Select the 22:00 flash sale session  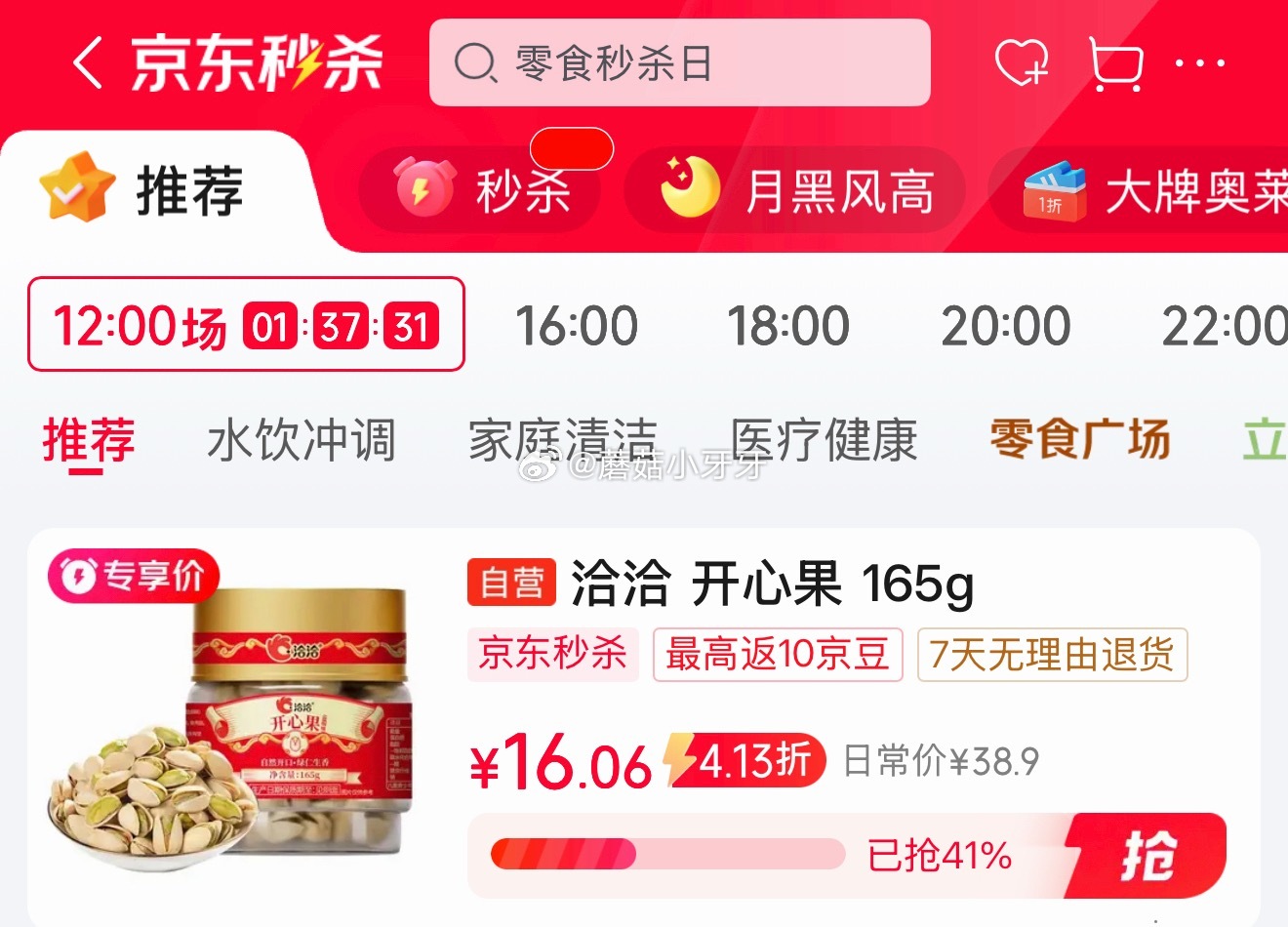click(1225, 325)
